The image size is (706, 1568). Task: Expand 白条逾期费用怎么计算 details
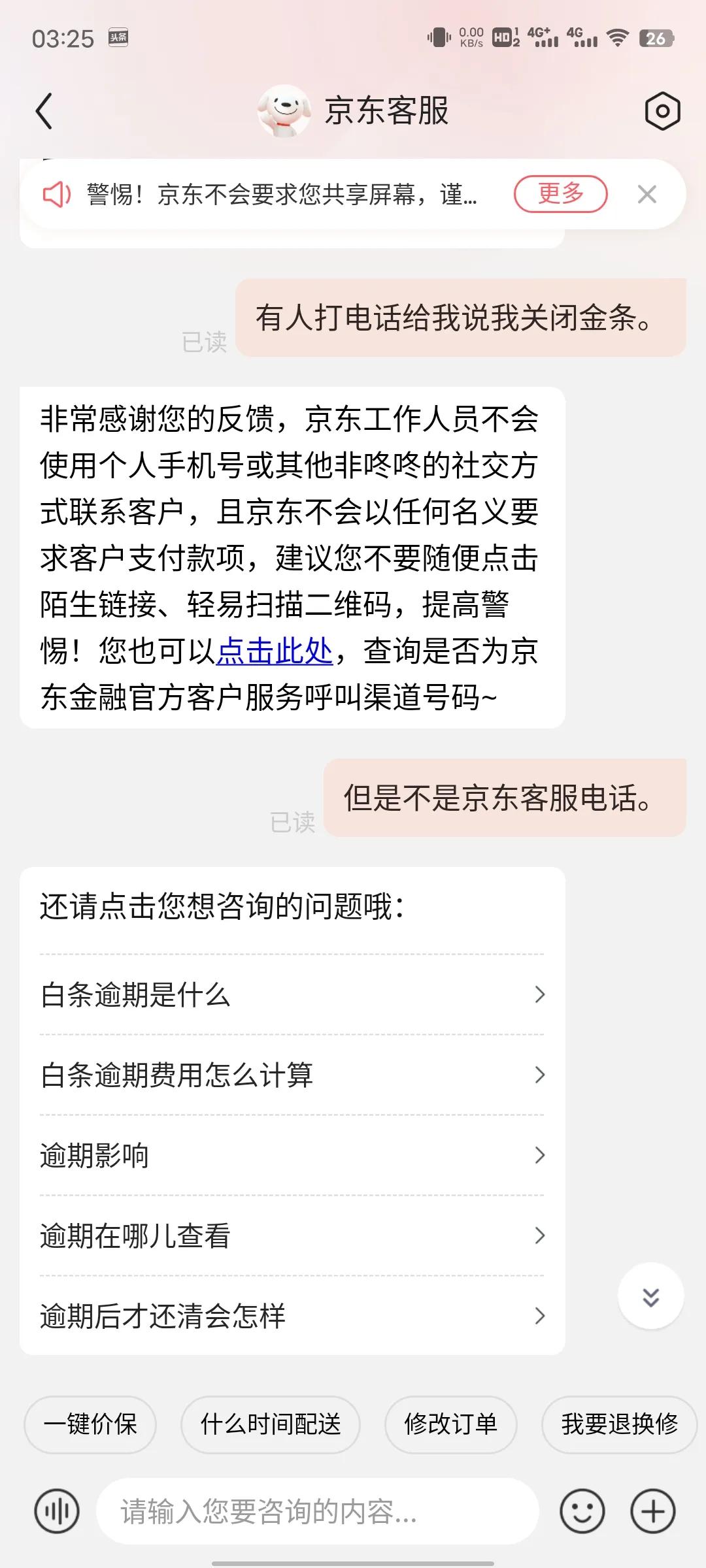click(288, 1074)
